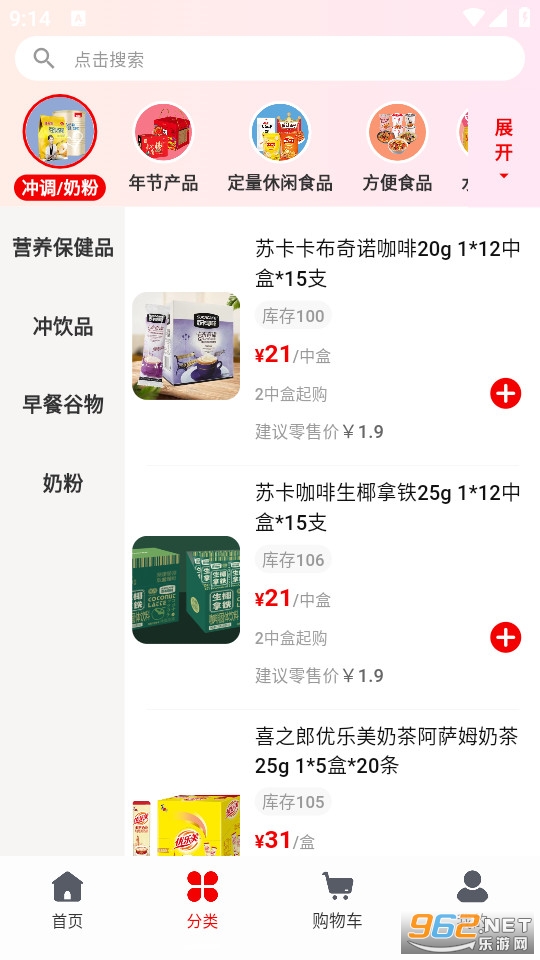540x960 pixels.
Task: Switch to the 分类 tab
Action: [x=203, y=899]
